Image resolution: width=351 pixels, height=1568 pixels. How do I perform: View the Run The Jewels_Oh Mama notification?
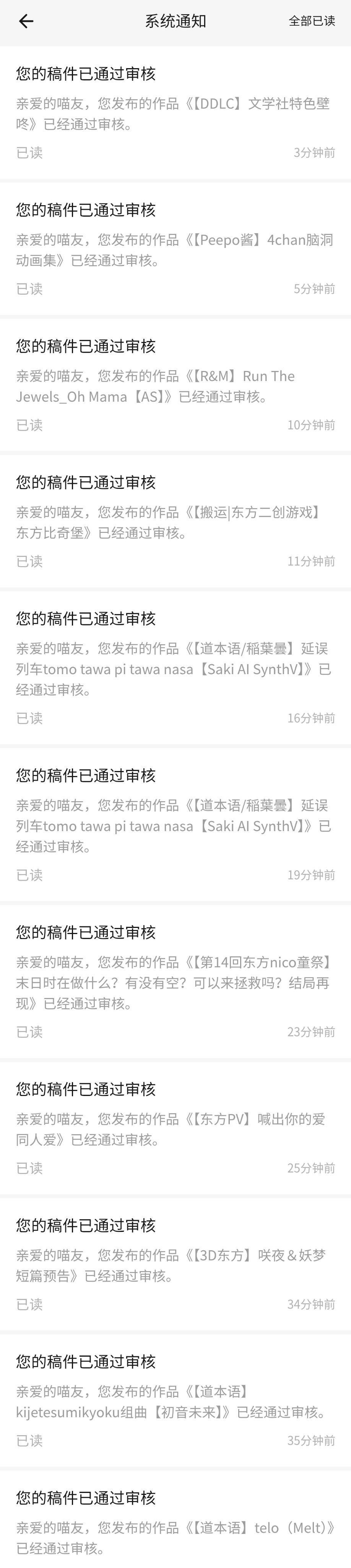coord(175,386)
